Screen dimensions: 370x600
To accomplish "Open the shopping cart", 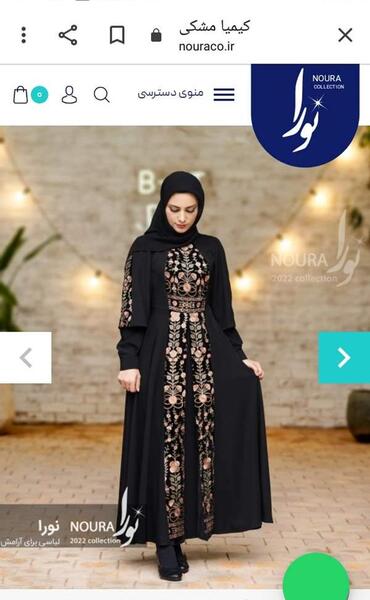I will pos(21,95).
